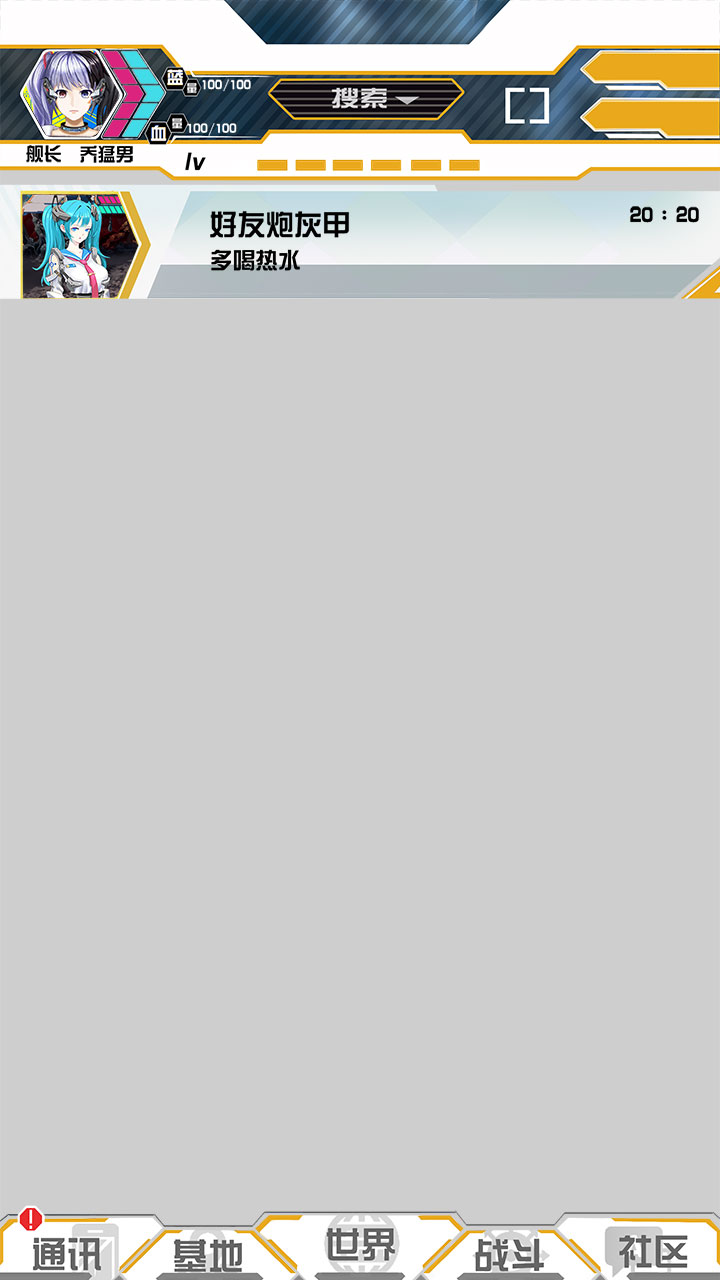Switch to the 战斗 tab
Screen dimensions: 720x1280
509,1253
